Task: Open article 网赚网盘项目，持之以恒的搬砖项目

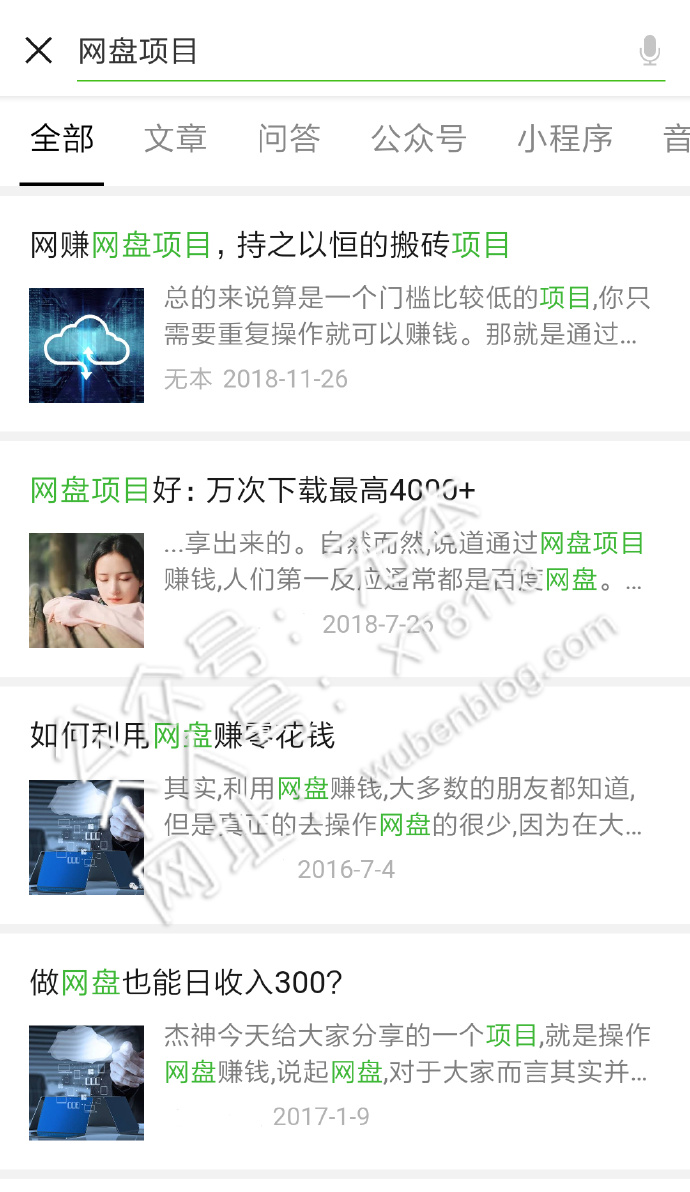Action: click(270, 245)
